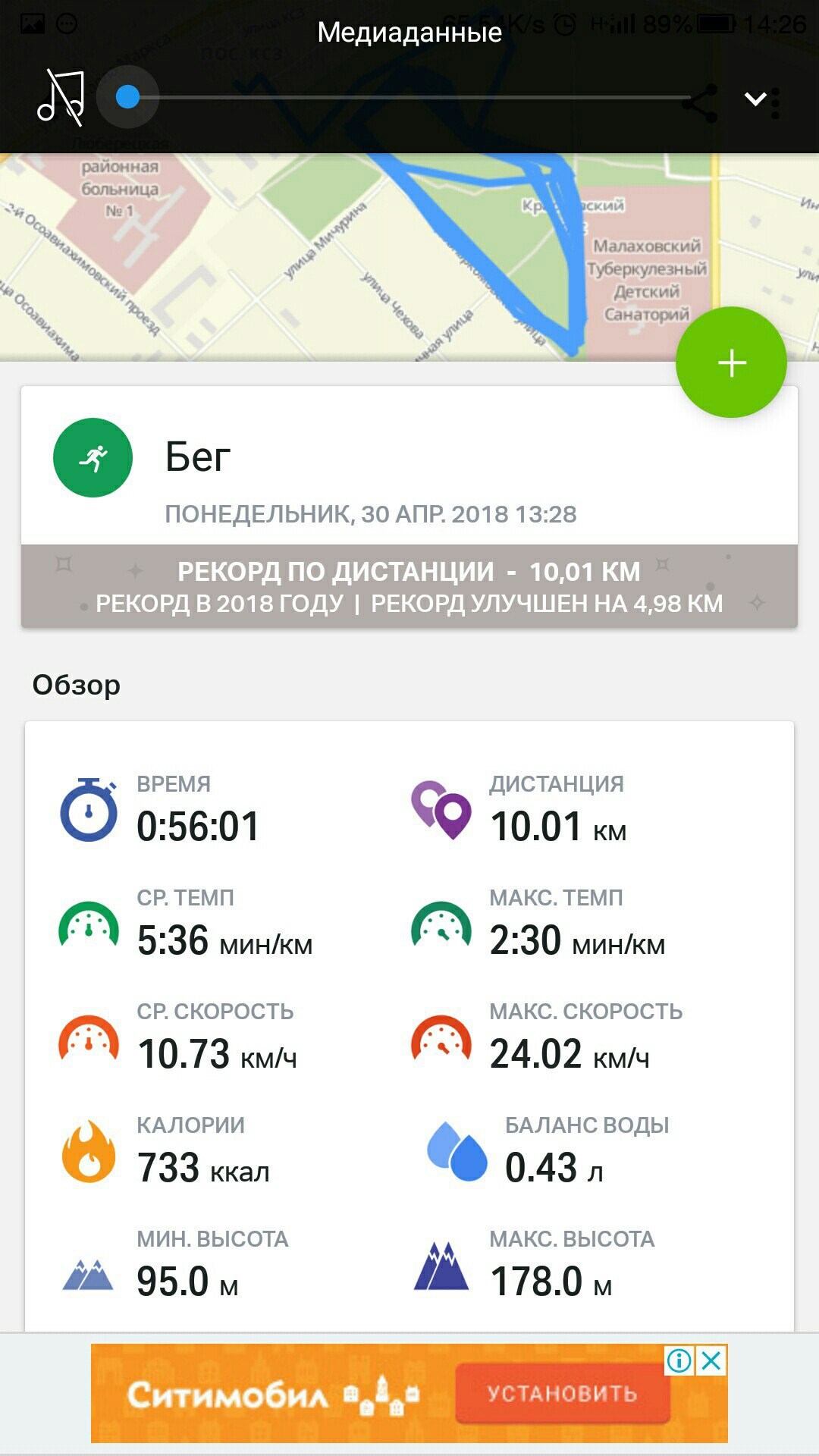
Task: Open the ad info icon
Action: [x=679, y=1361]
